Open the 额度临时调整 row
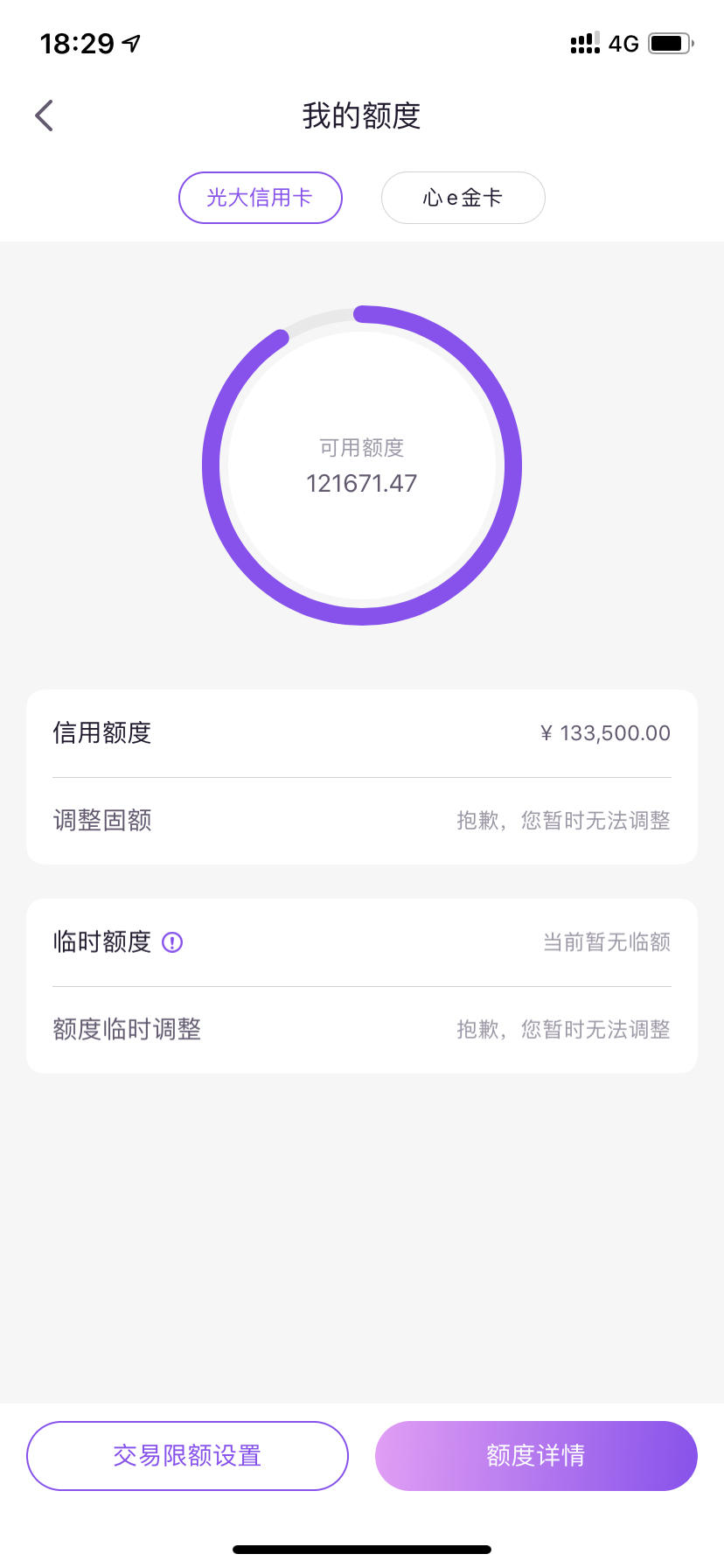Viewport: 724px width, 1568px height. tap(362, 1030)
